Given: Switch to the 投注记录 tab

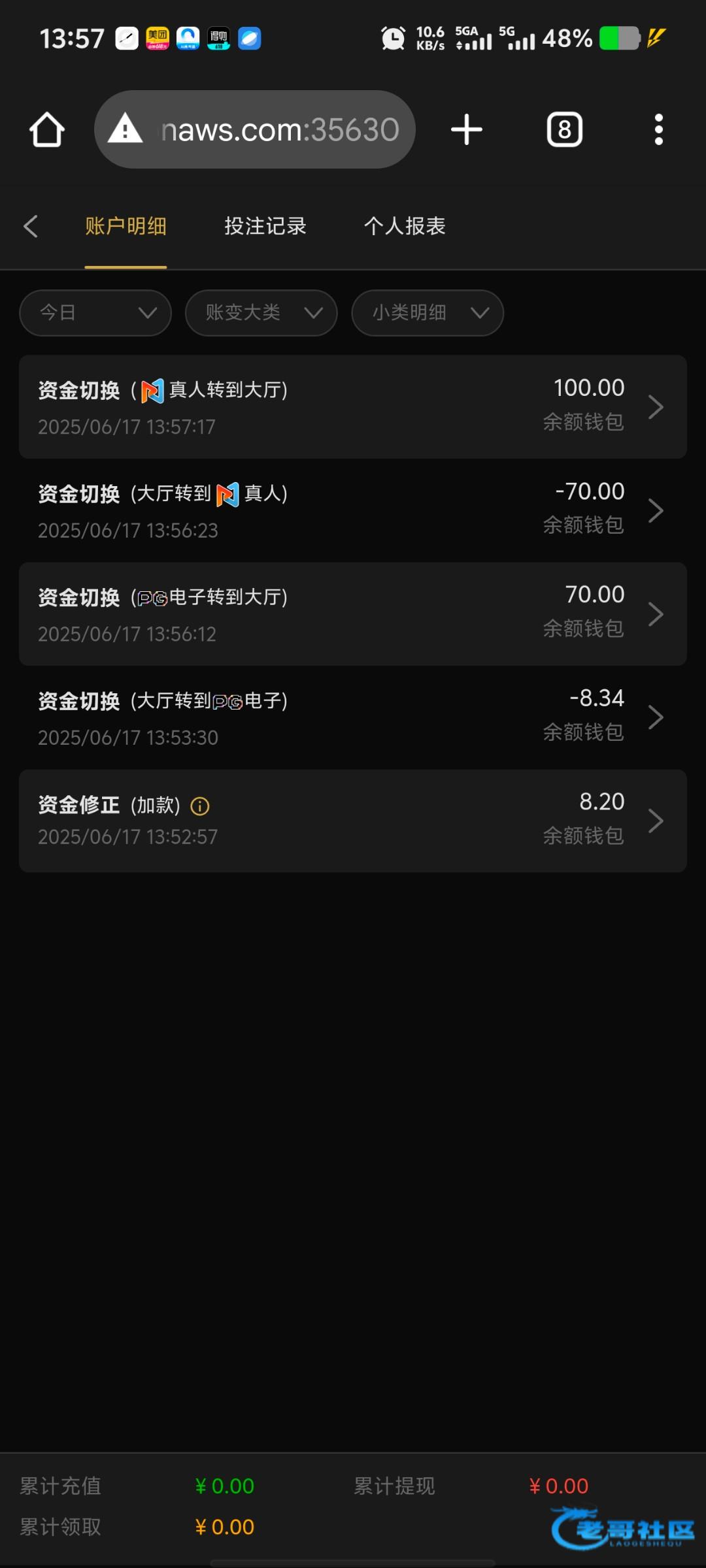Looking at the screenshot, I should (x=265, y=226).
